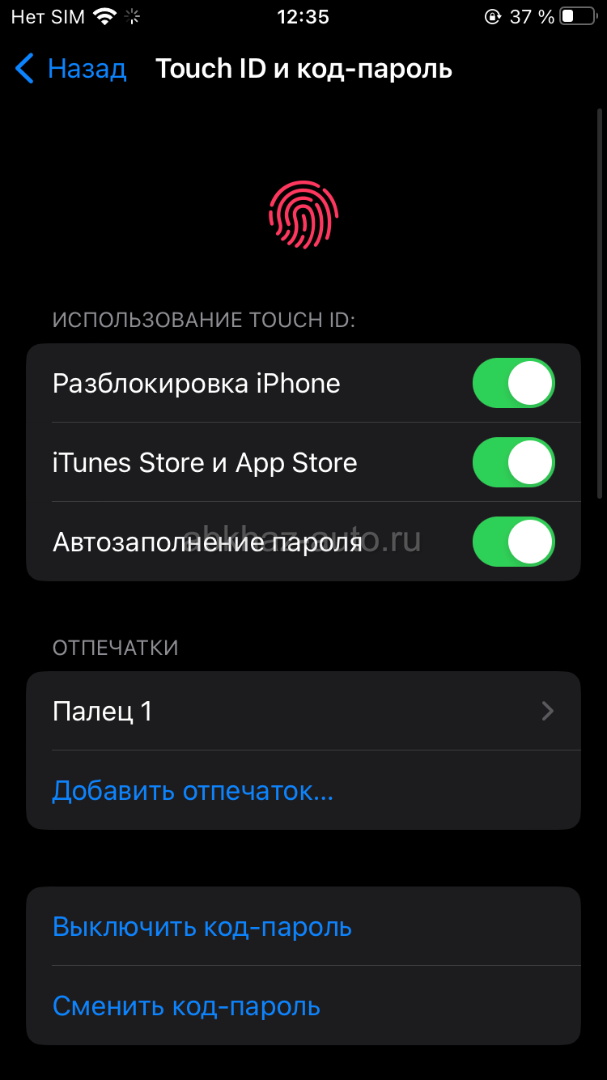This screenshot has height=1080, width=607.
Task: Disable Touch ID for iTunes Store и App Store
Action: [513, 463]
